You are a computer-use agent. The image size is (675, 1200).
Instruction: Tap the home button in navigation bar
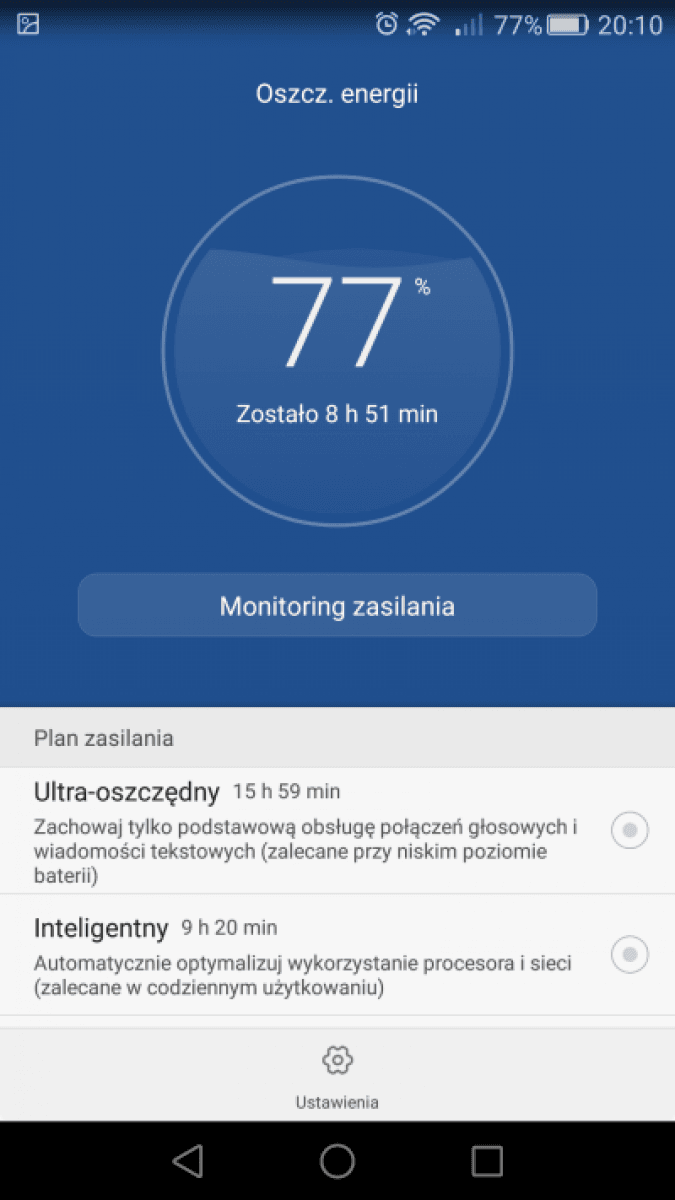tap(337, 1160)
